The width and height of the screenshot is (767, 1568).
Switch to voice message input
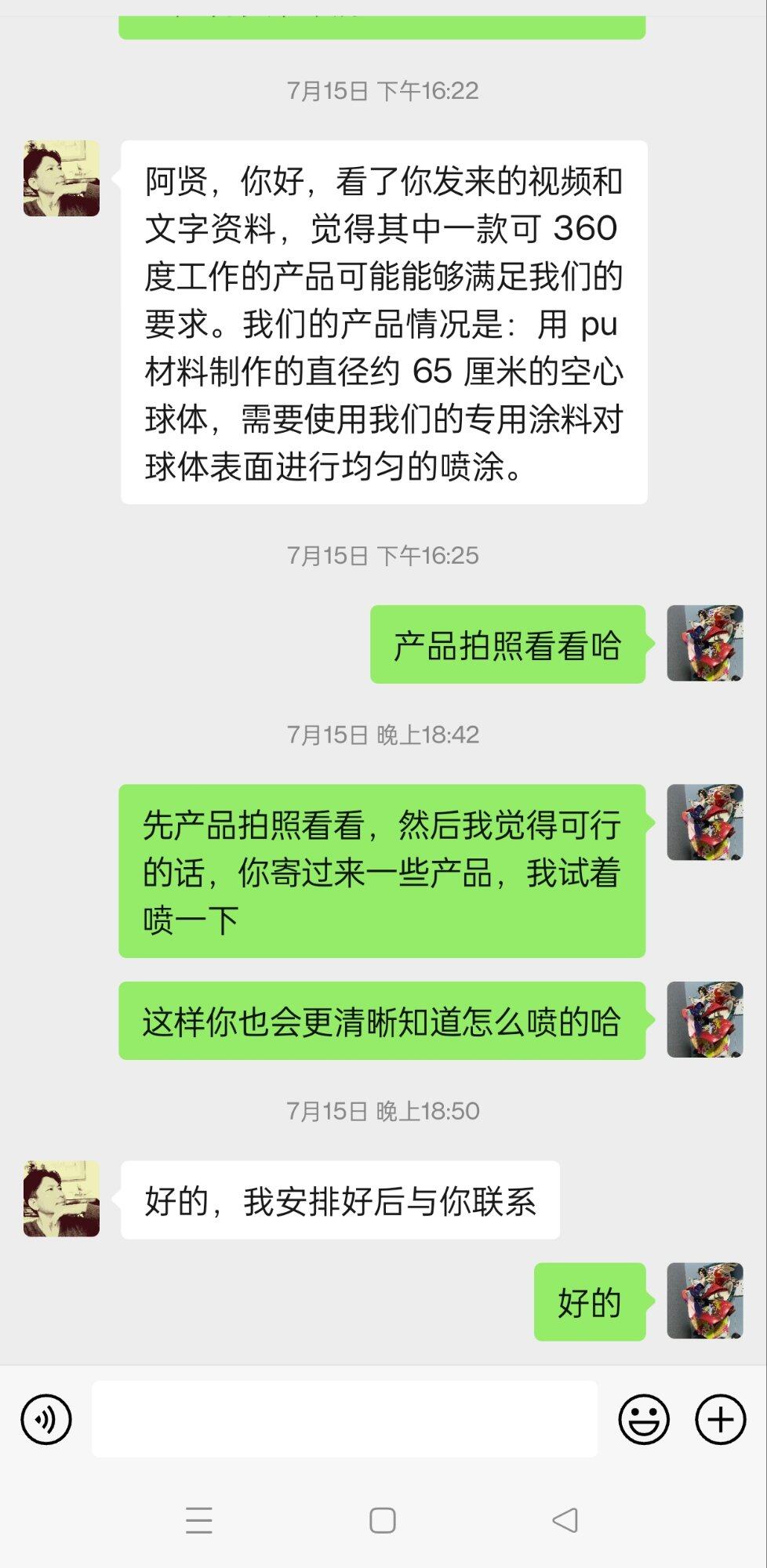pyautogui.click(x=46, y=1419)
